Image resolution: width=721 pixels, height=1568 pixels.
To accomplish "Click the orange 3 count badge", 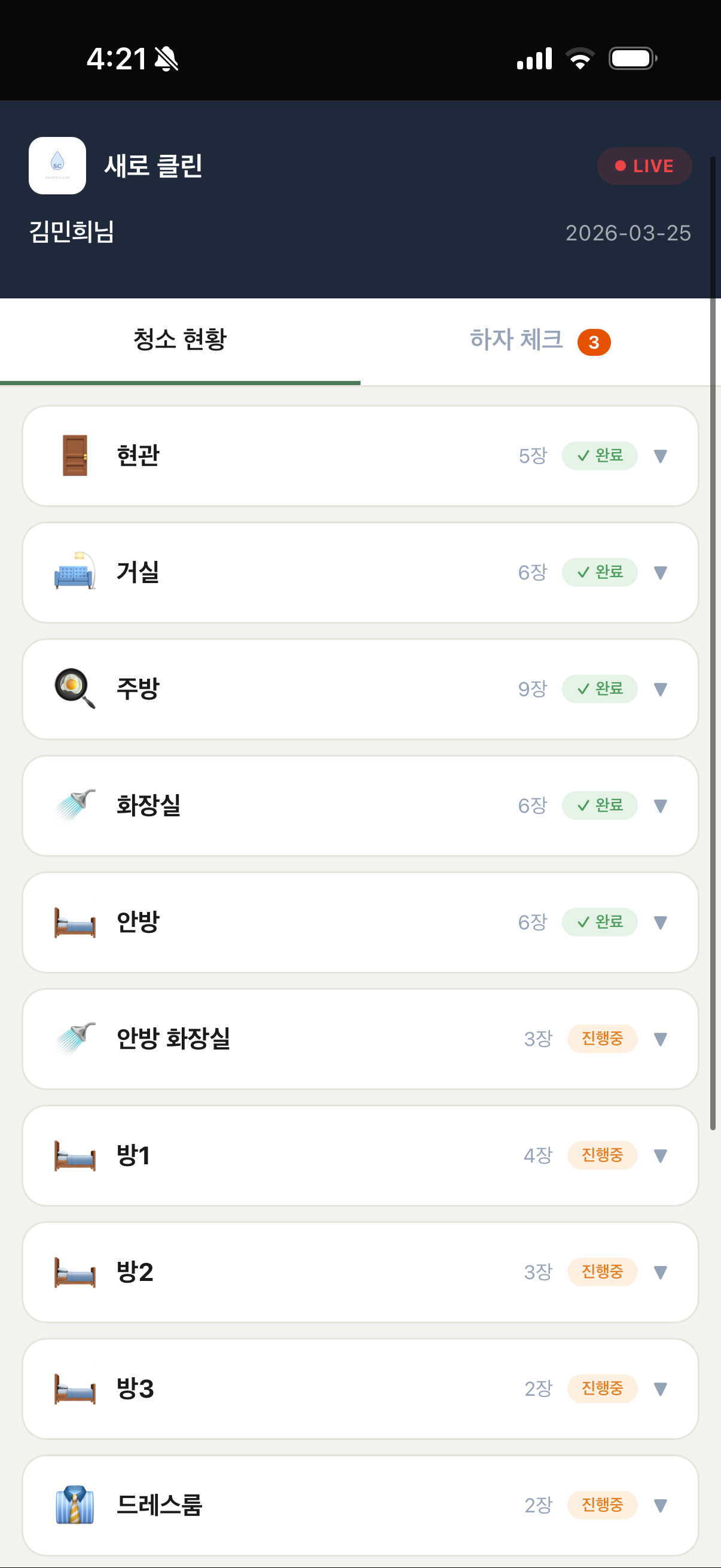I will 592,341.
